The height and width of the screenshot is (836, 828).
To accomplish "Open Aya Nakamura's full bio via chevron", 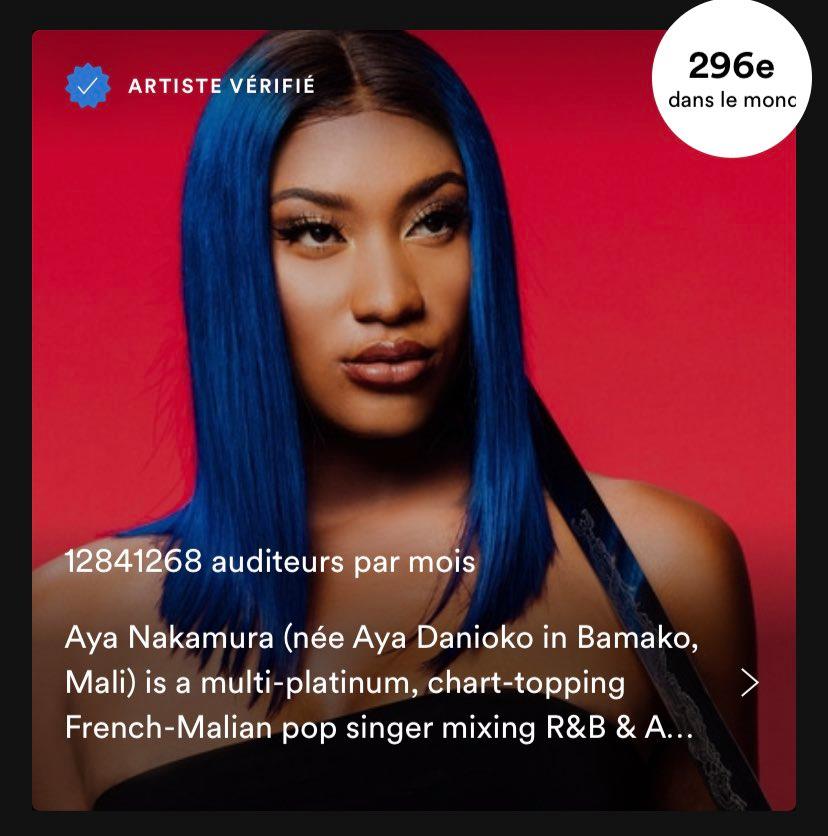I will tap(750, 683).
